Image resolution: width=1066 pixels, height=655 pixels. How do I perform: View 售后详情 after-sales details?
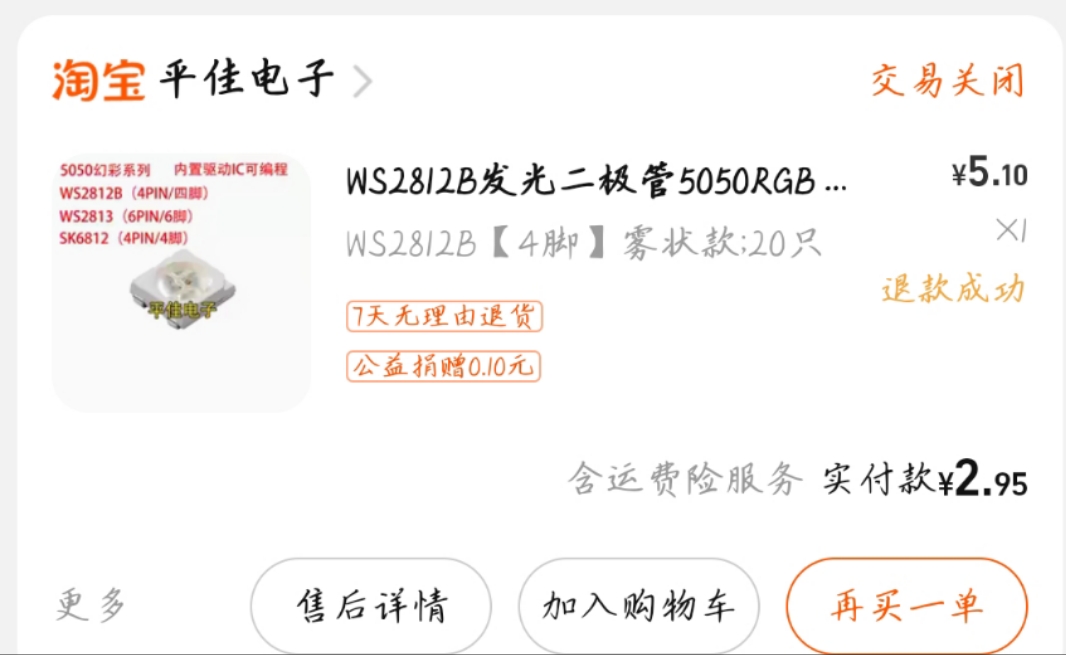[x=371, y=606]
